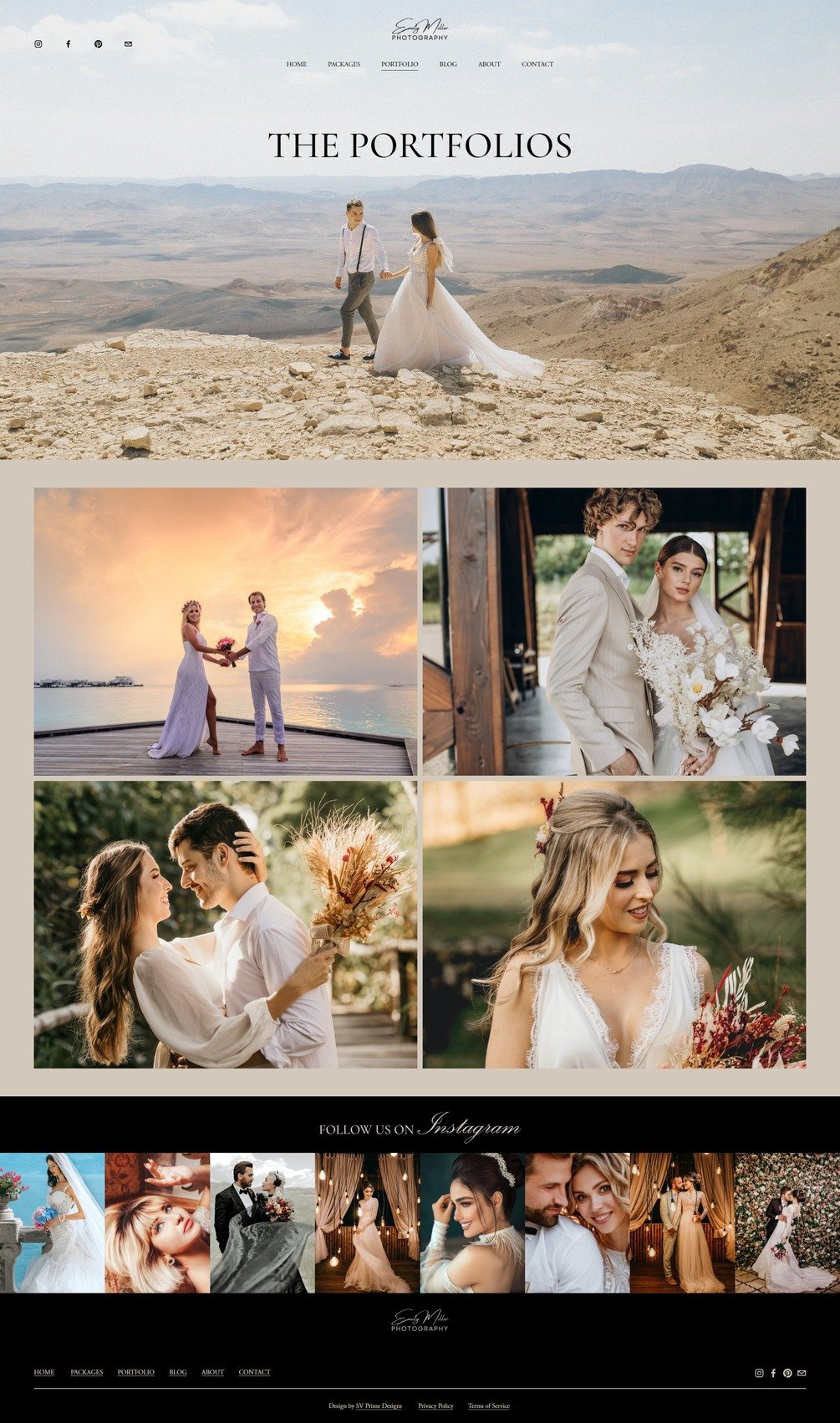The image size is (840, 1423).
Task: Open the Pinterest icon in the footer
Action: pyautogui.click(x=787, y=1373)
